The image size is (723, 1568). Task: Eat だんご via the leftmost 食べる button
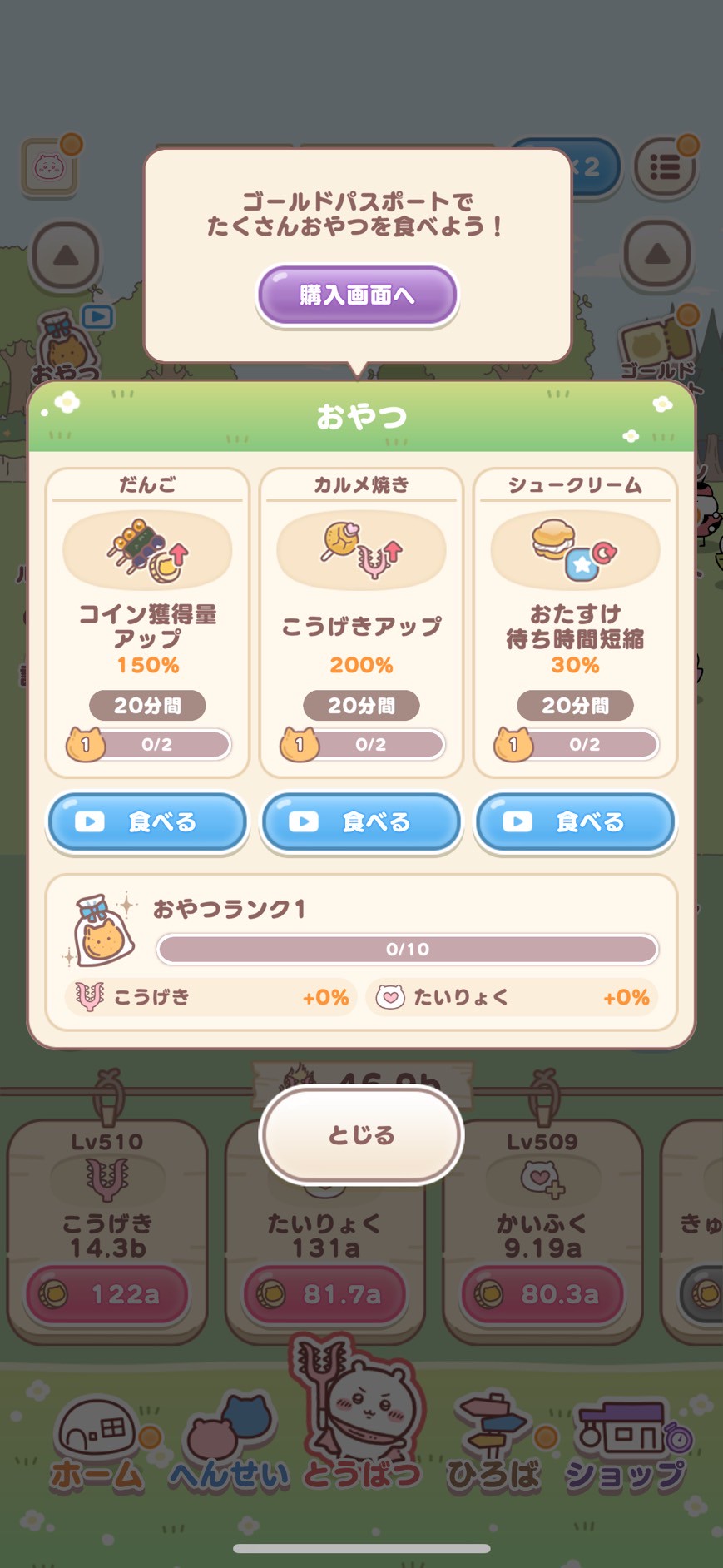(x=146, y=821)
